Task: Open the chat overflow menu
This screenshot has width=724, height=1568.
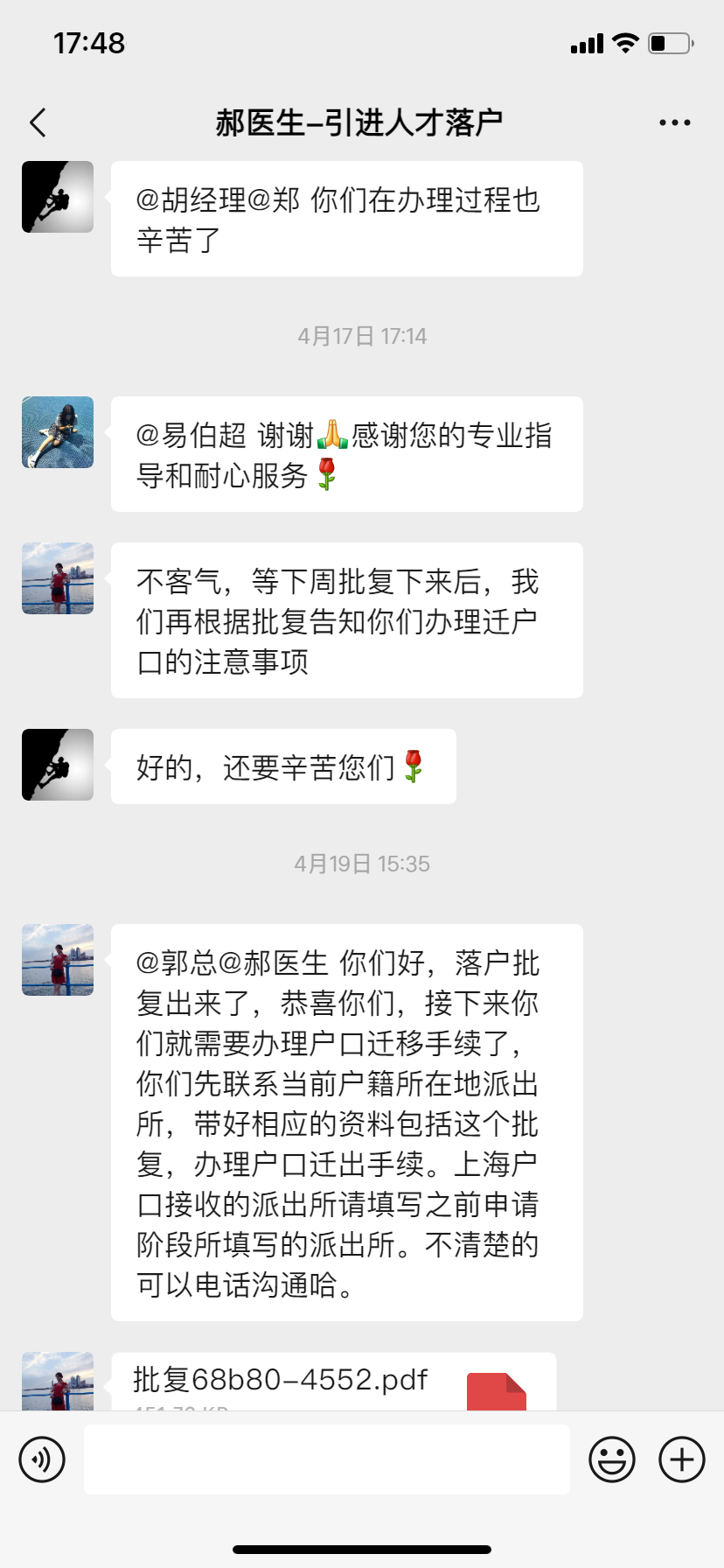Action: click(x=674, y=123)
